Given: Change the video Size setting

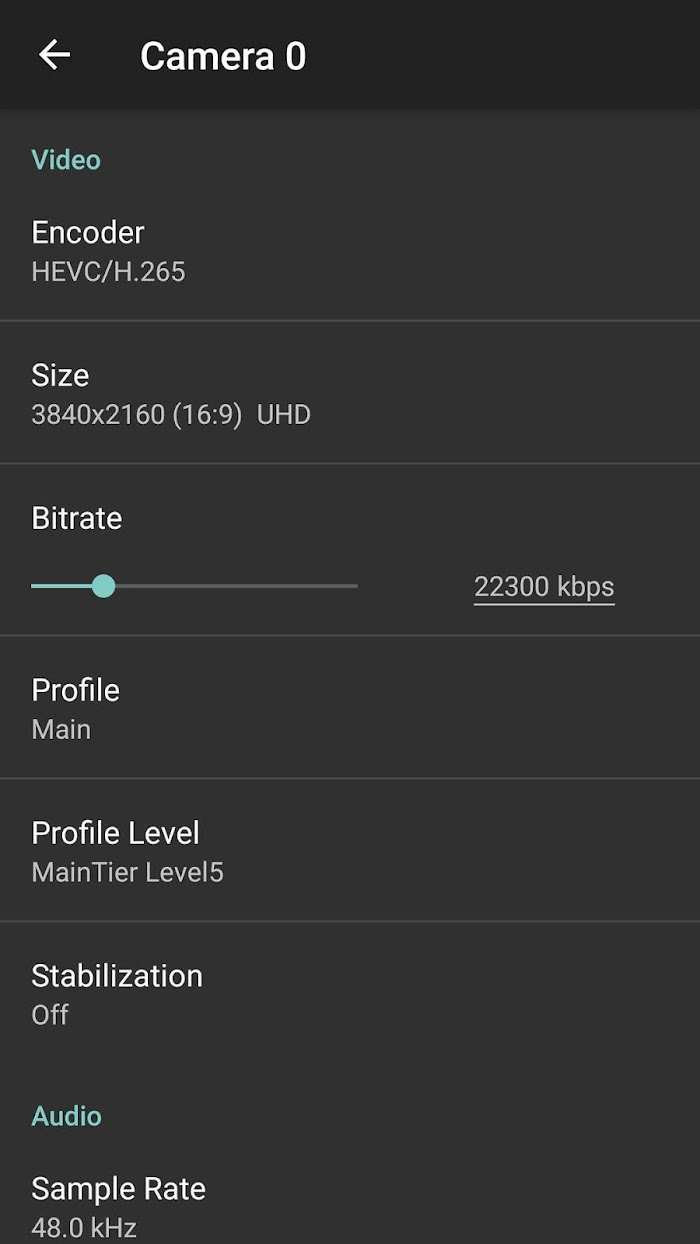Looking at the screenshot, I should 350,393.
